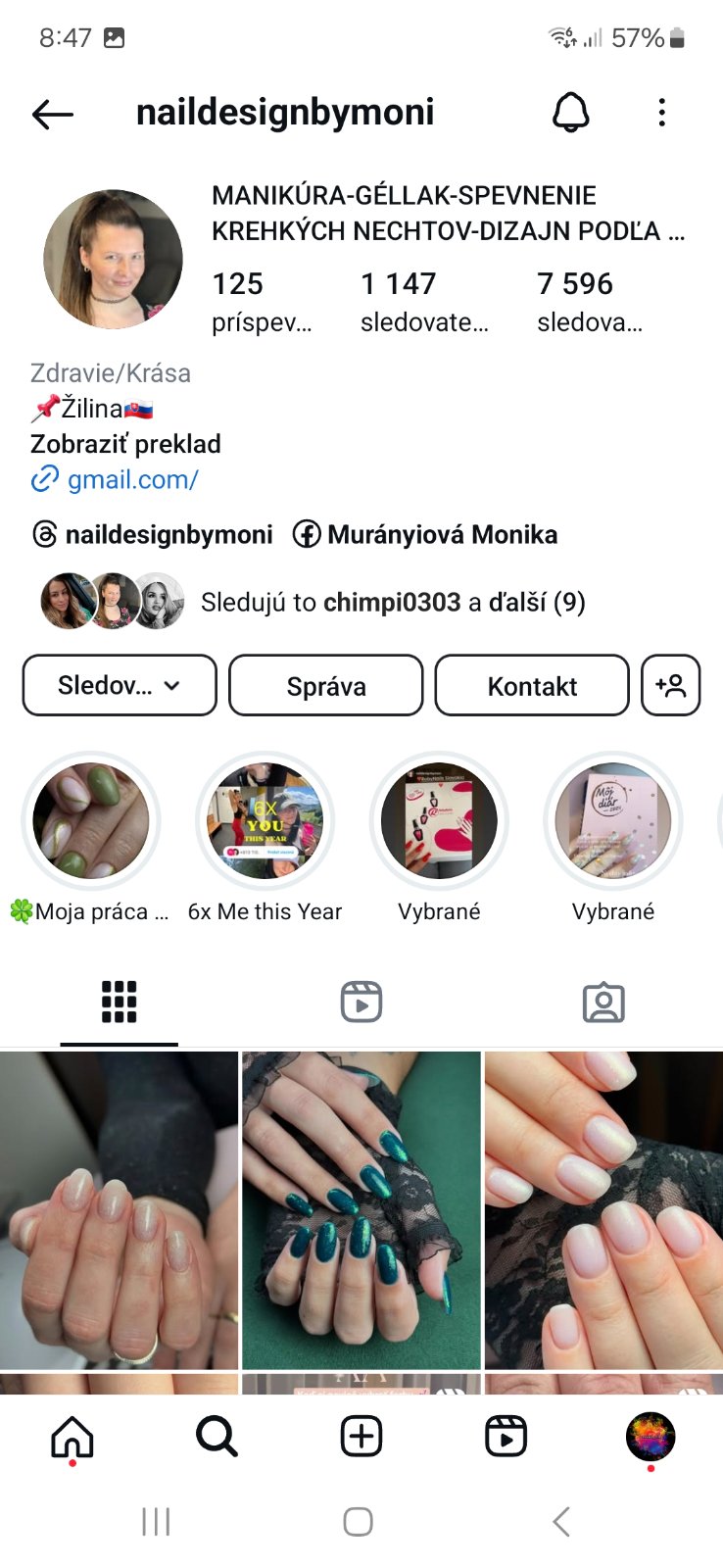Create a new post with plus icon

coord(361,1437)
